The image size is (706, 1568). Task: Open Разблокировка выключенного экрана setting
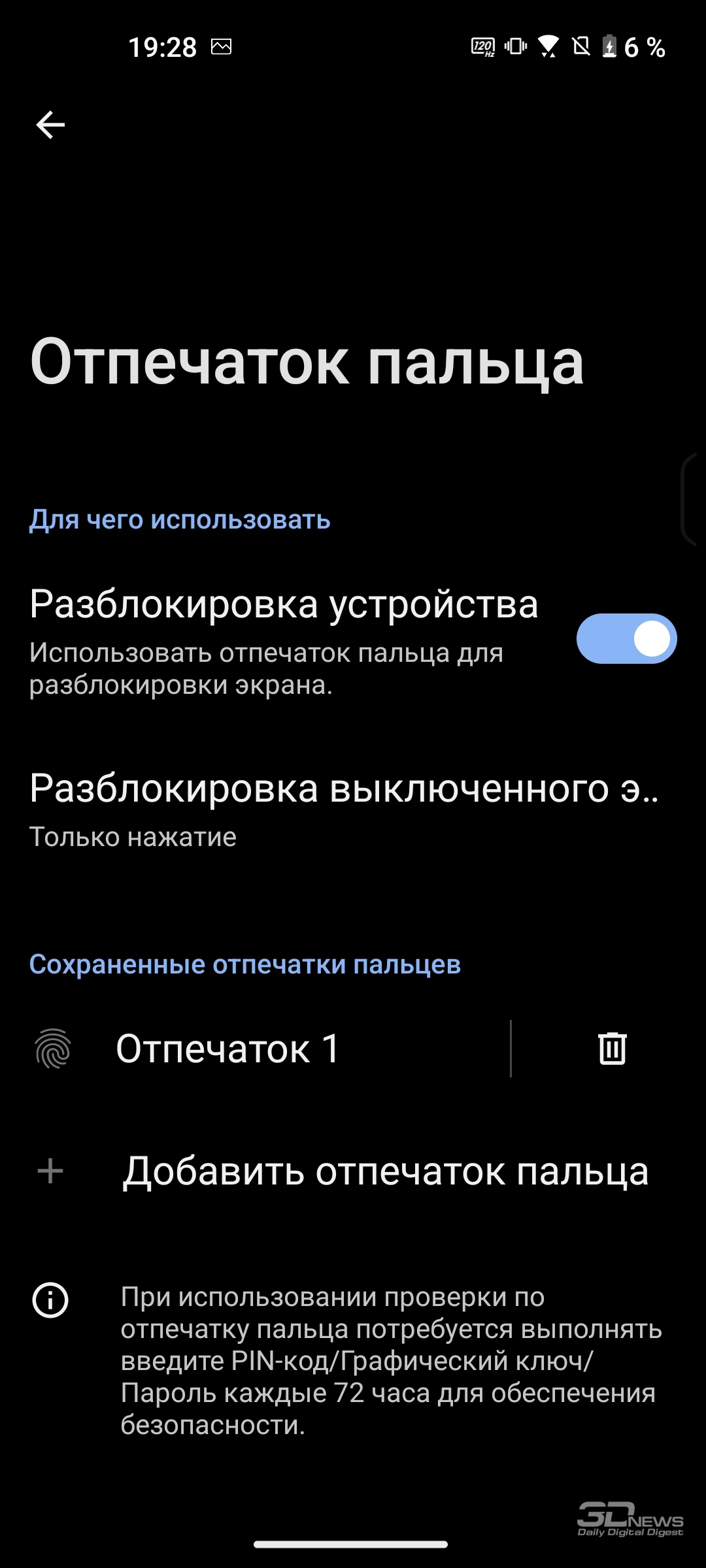tap(353, 810)
